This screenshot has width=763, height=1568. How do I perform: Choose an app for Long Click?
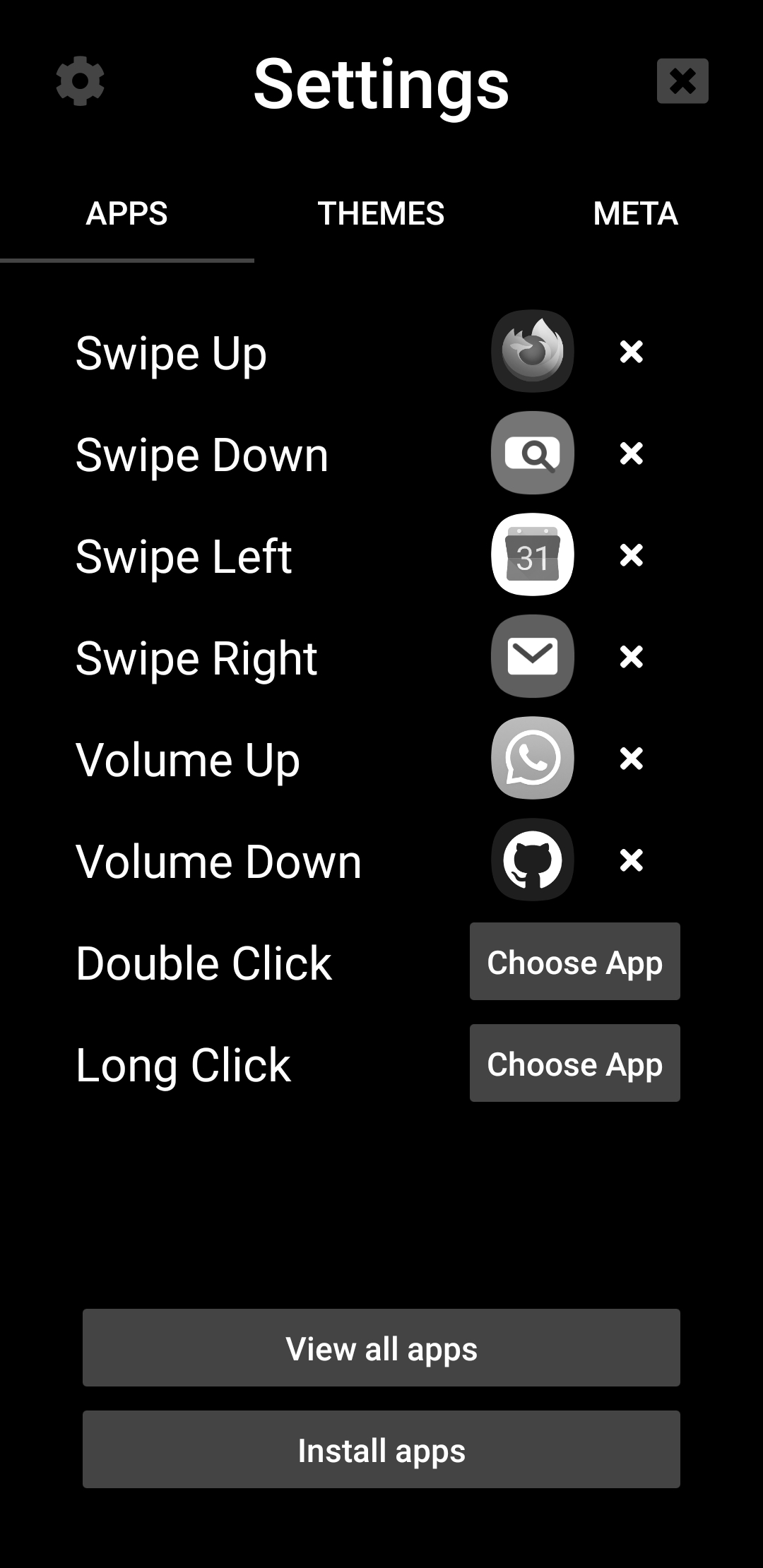(x=575, y=1063)
